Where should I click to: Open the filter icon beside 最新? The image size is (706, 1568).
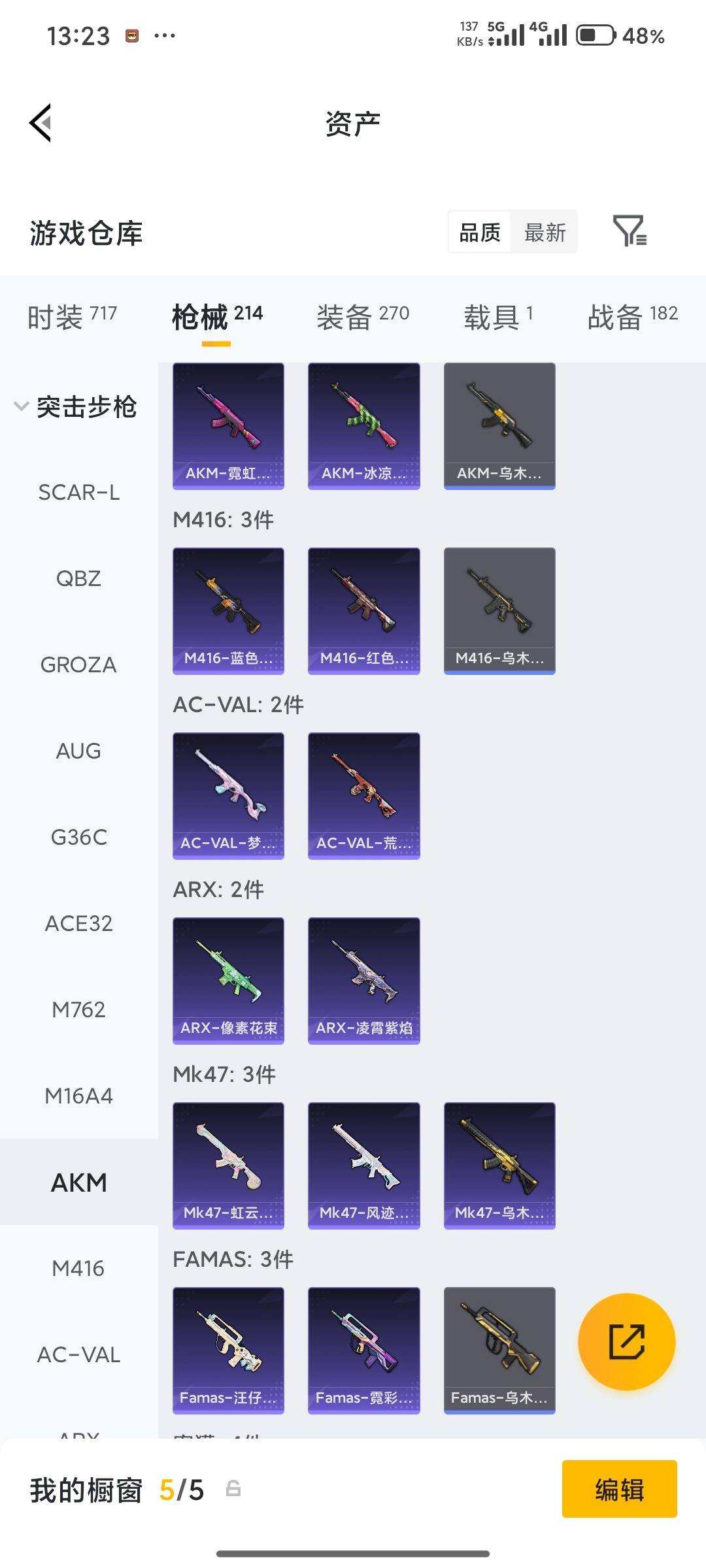pyautogui.click(x=630, y=231)
